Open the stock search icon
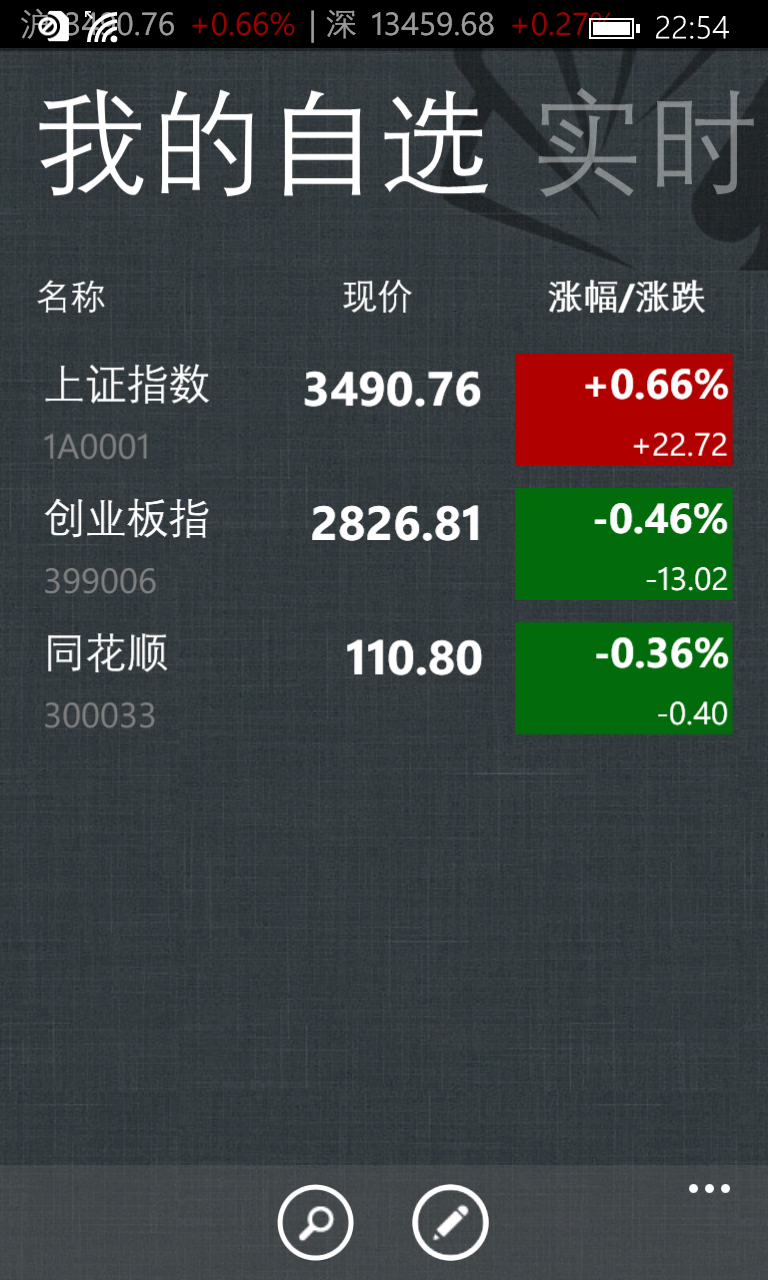This screenshot has height=1280, width=768. pos(315,1222)
